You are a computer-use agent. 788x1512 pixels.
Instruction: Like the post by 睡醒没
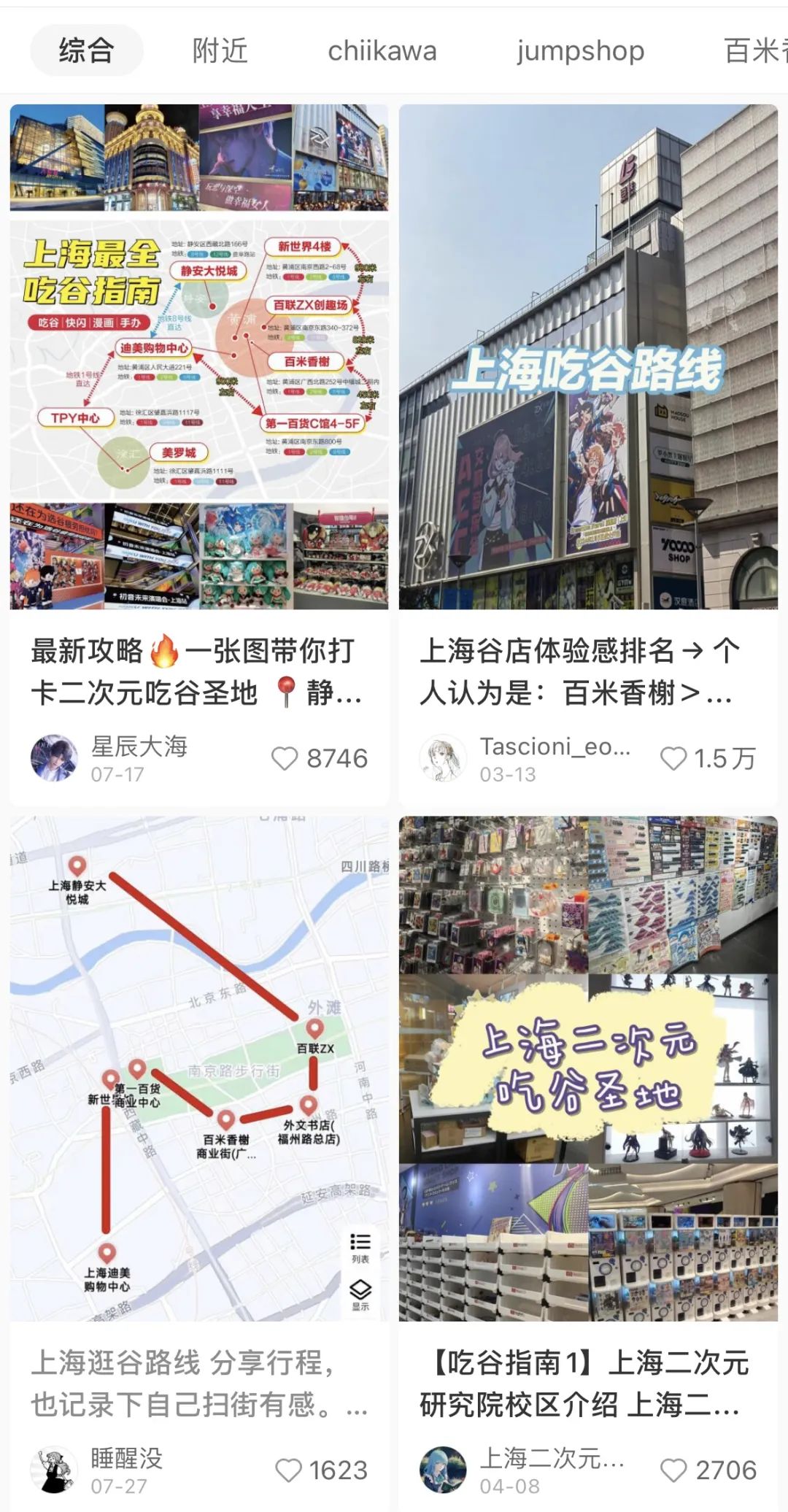(x=288, y=1470)
